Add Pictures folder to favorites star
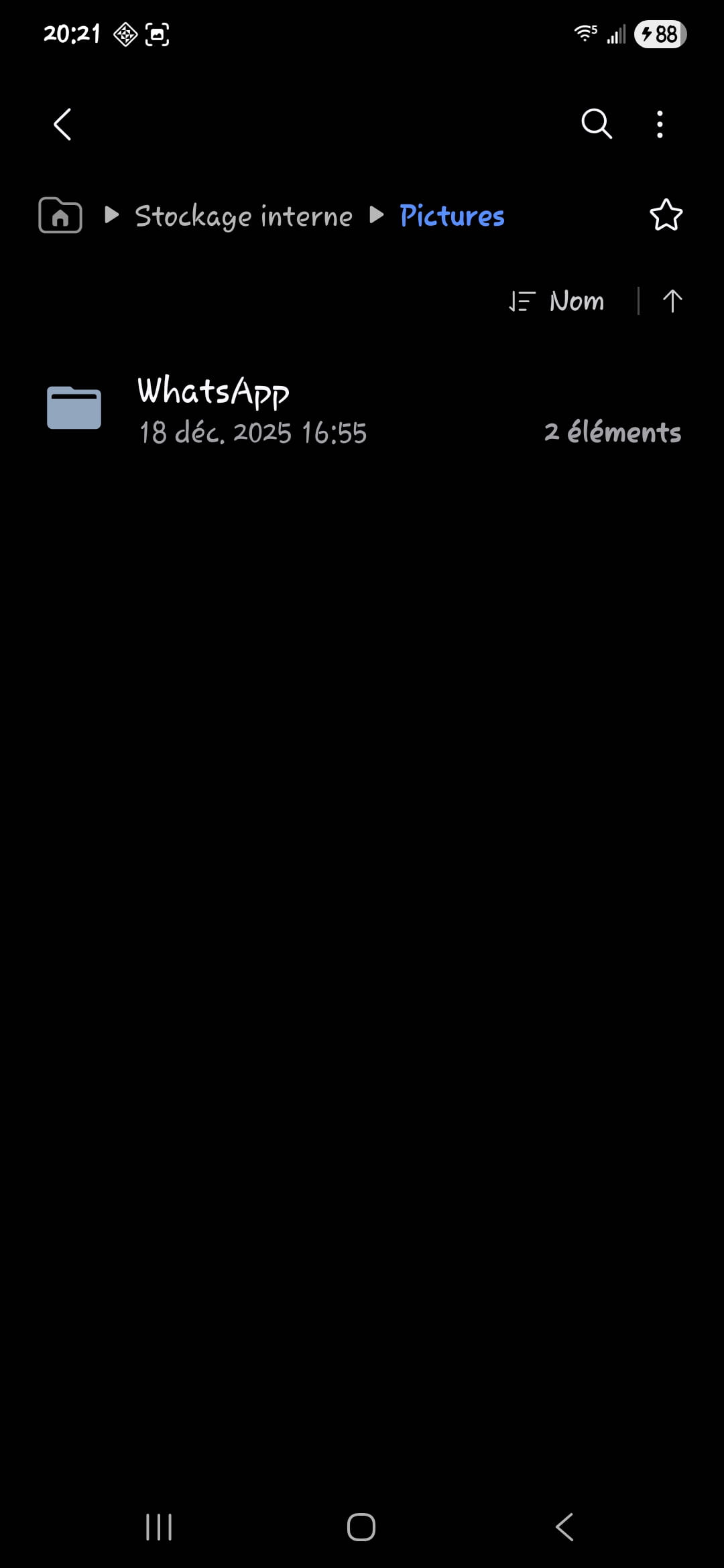 point(666,215)
